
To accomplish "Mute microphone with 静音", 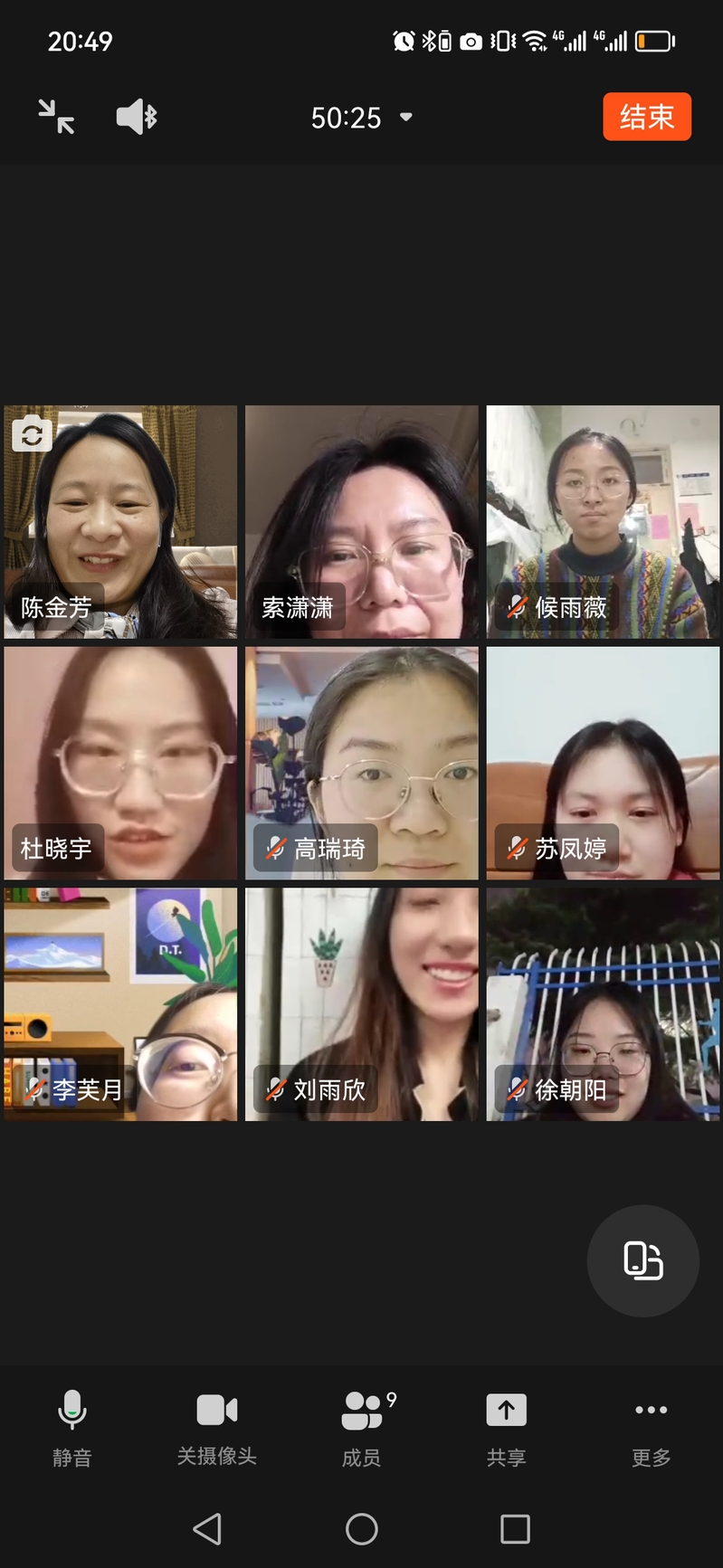I will click(71, 1427).
